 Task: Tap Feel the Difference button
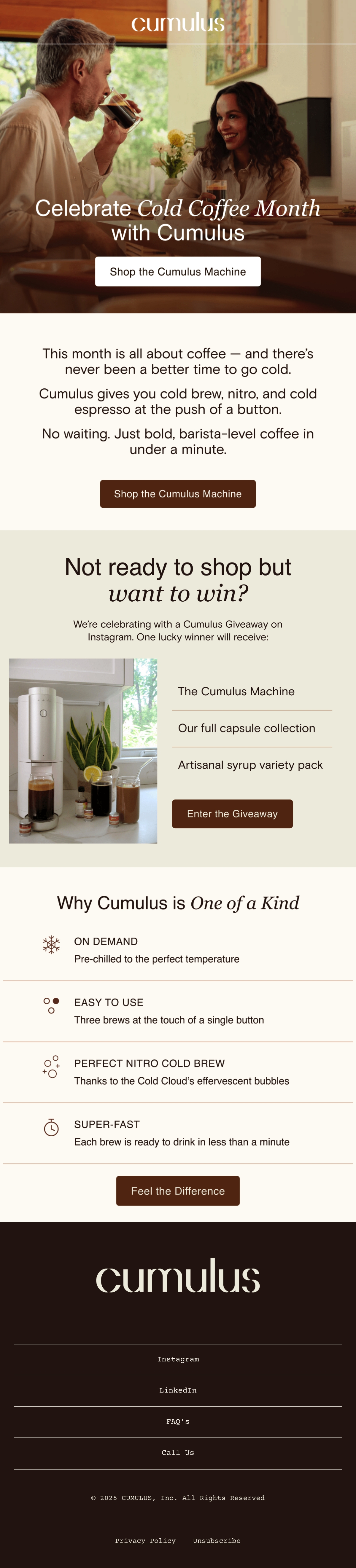pyautogui.click(x=178, y=1191)
